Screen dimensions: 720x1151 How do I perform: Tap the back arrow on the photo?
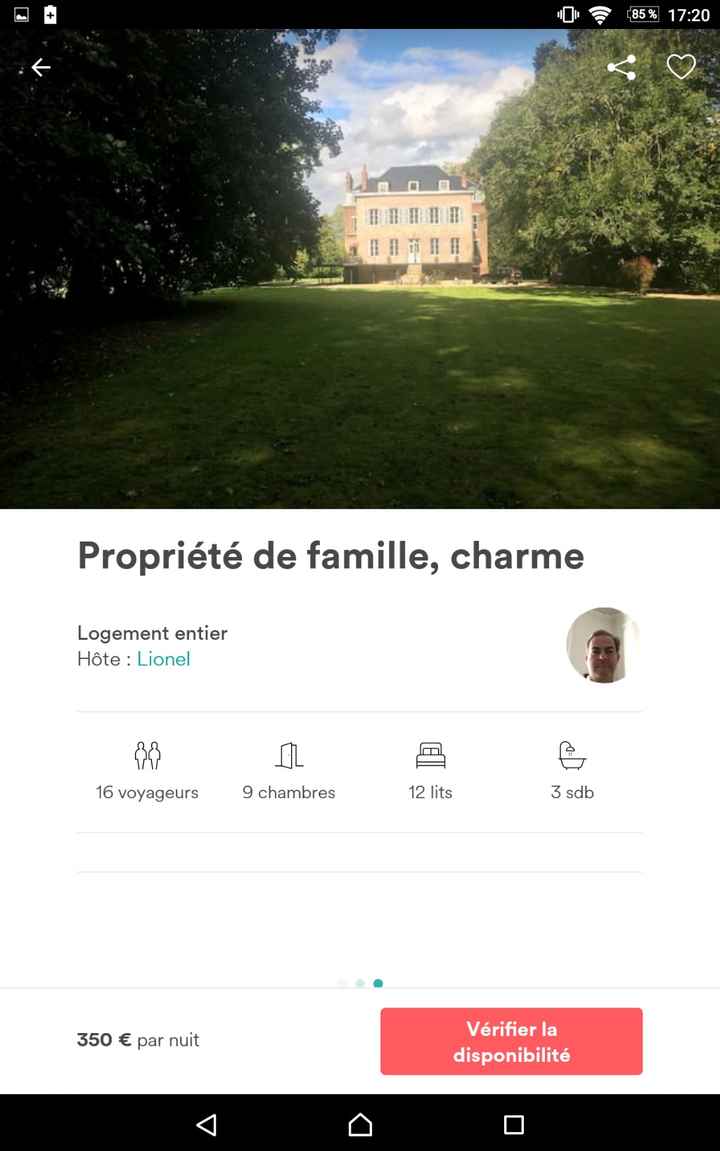click(x=41, y=67)
